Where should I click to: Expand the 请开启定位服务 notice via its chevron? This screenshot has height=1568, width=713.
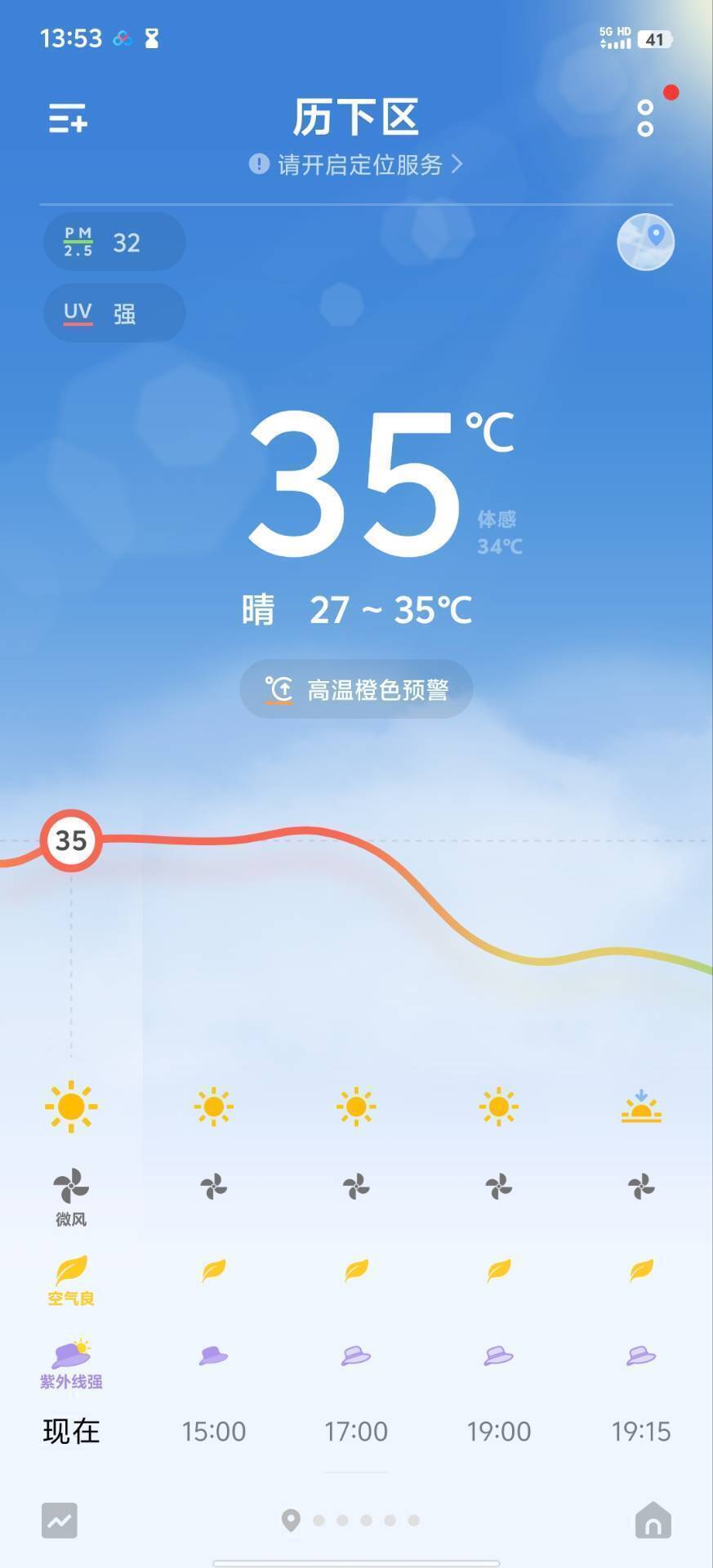[458, 164]
